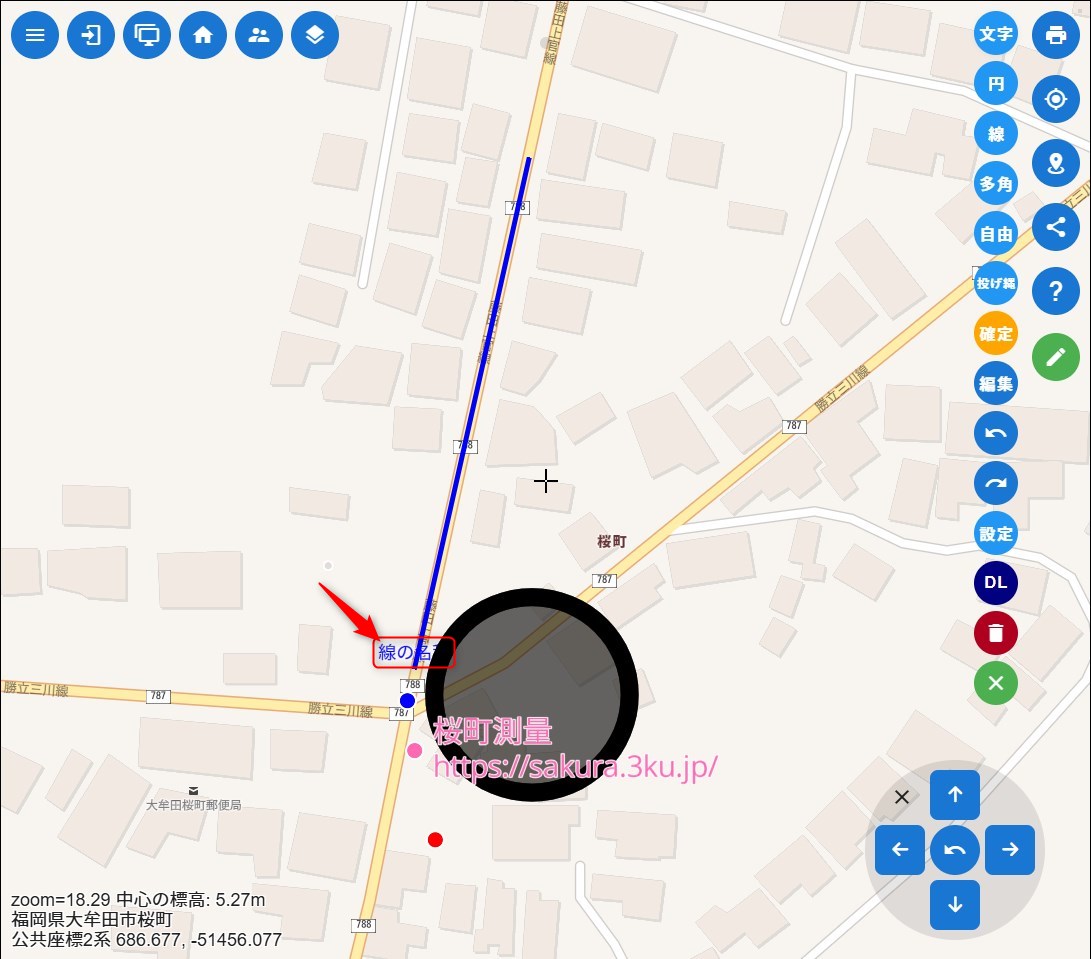This screenshot has width=1091, height=959.
Task: Go to the home icon
Action: click(x=203, y=35)
